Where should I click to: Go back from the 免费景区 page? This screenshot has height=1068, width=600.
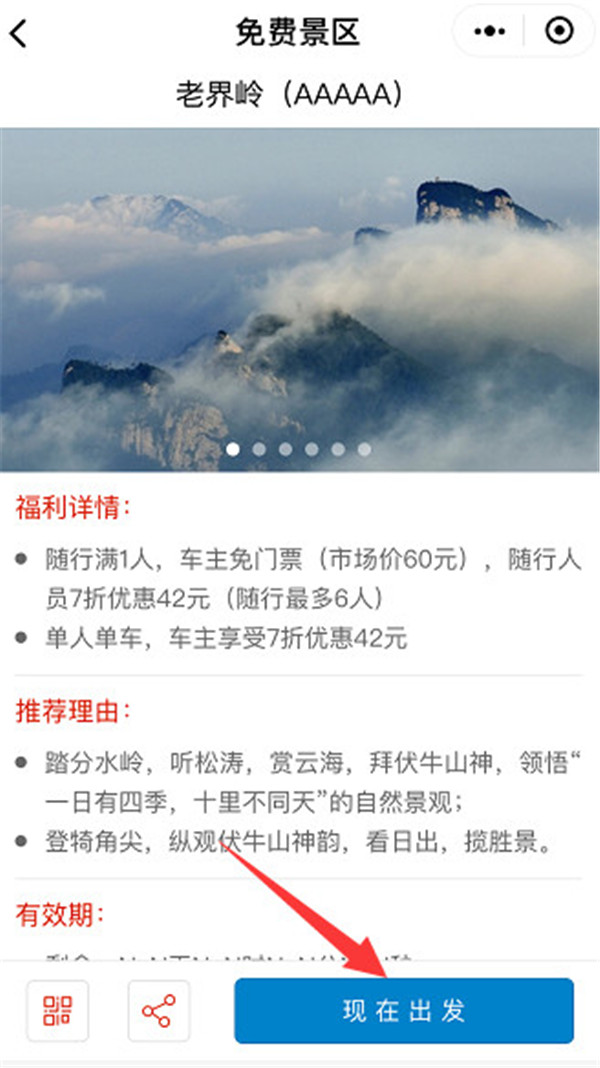pyautogui.click(x=19, y=33)
